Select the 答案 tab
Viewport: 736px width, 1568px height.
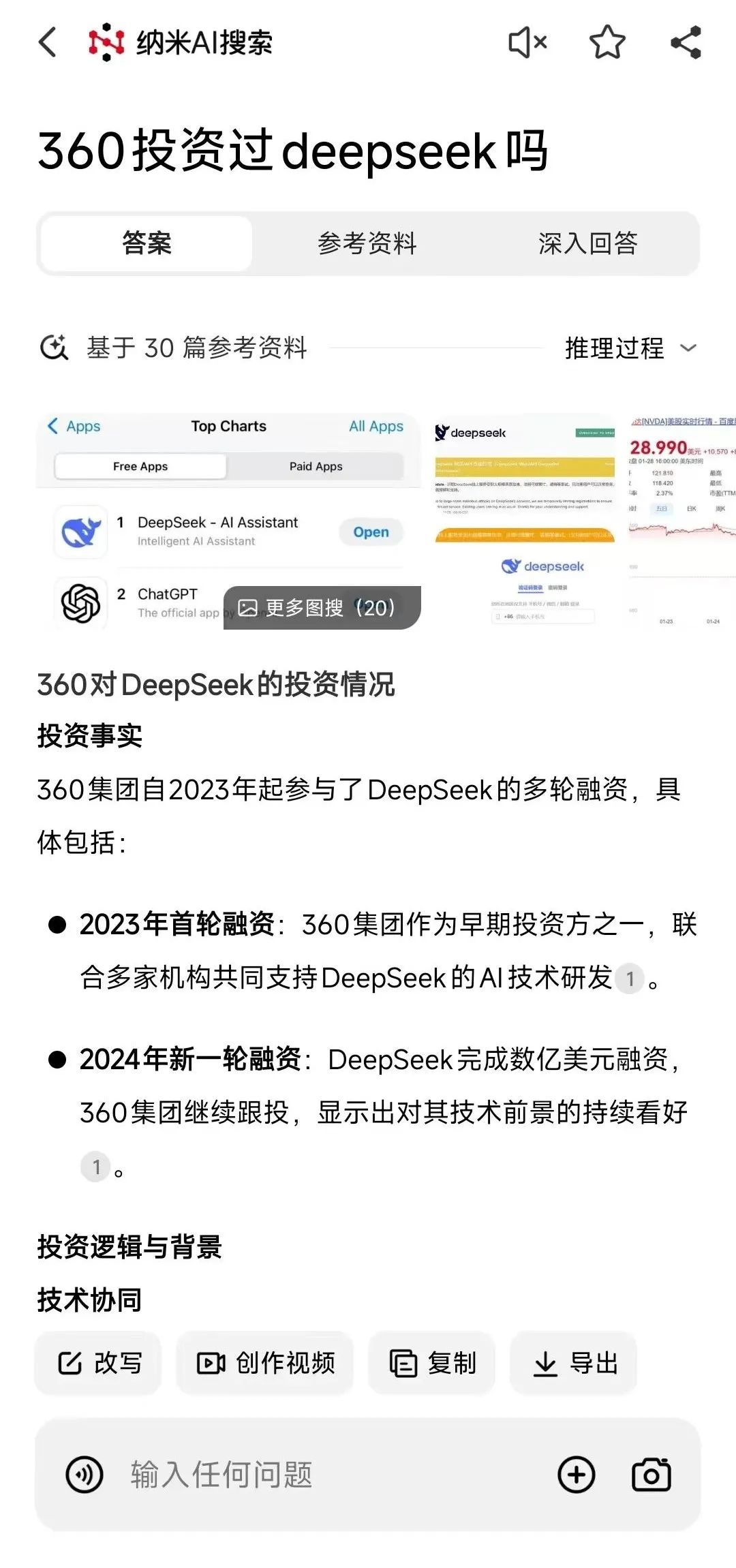pyautogui.click(x=147, y=244)
